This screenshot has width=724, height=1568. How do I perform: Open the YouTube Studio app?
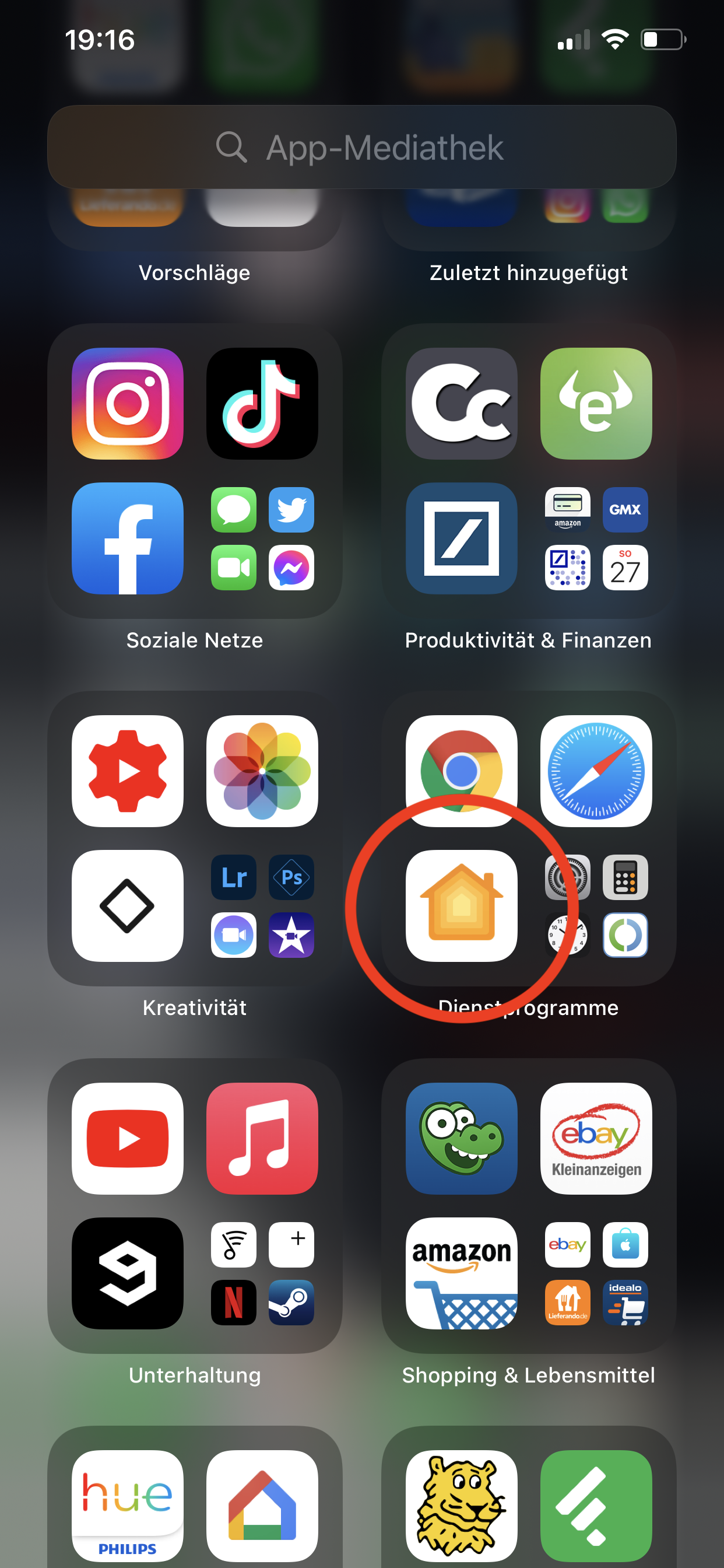click(127, 771)
